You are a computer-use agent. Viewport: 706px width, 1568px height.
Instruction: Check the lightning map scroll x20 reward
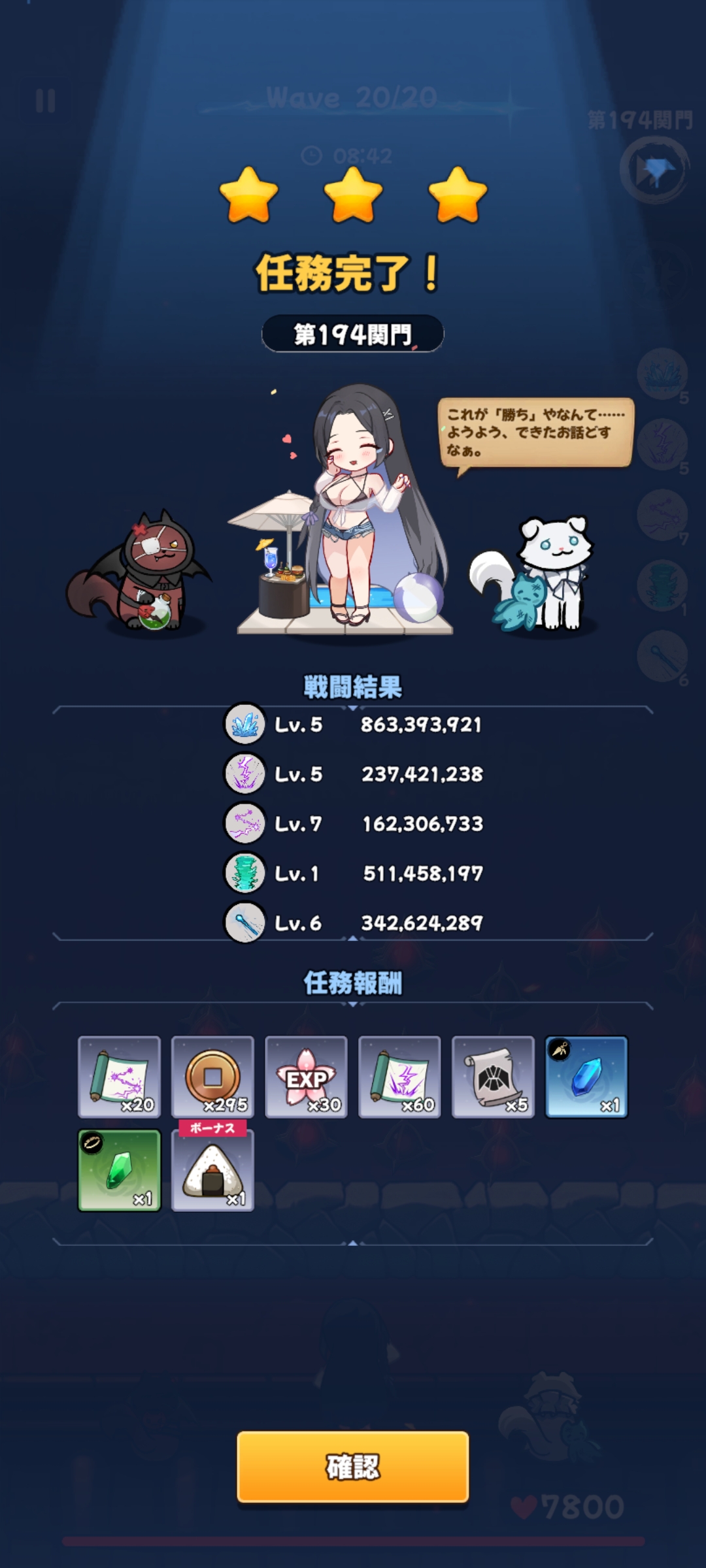(119, 1077)
